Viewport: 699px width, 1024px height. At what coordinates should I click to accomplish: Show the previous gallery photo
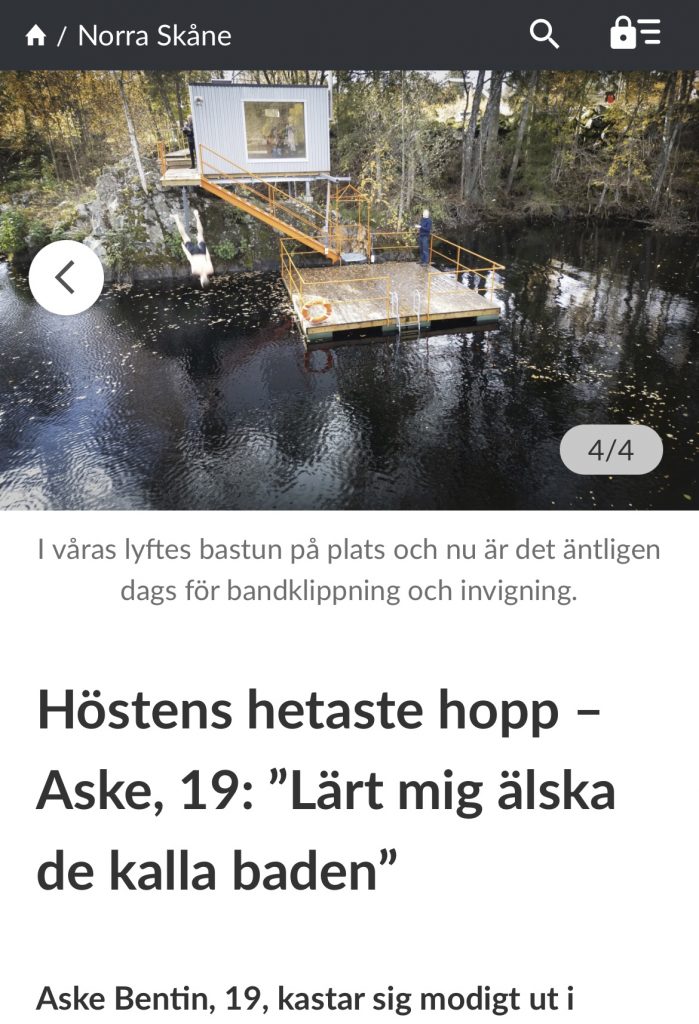tap(66, 278)
